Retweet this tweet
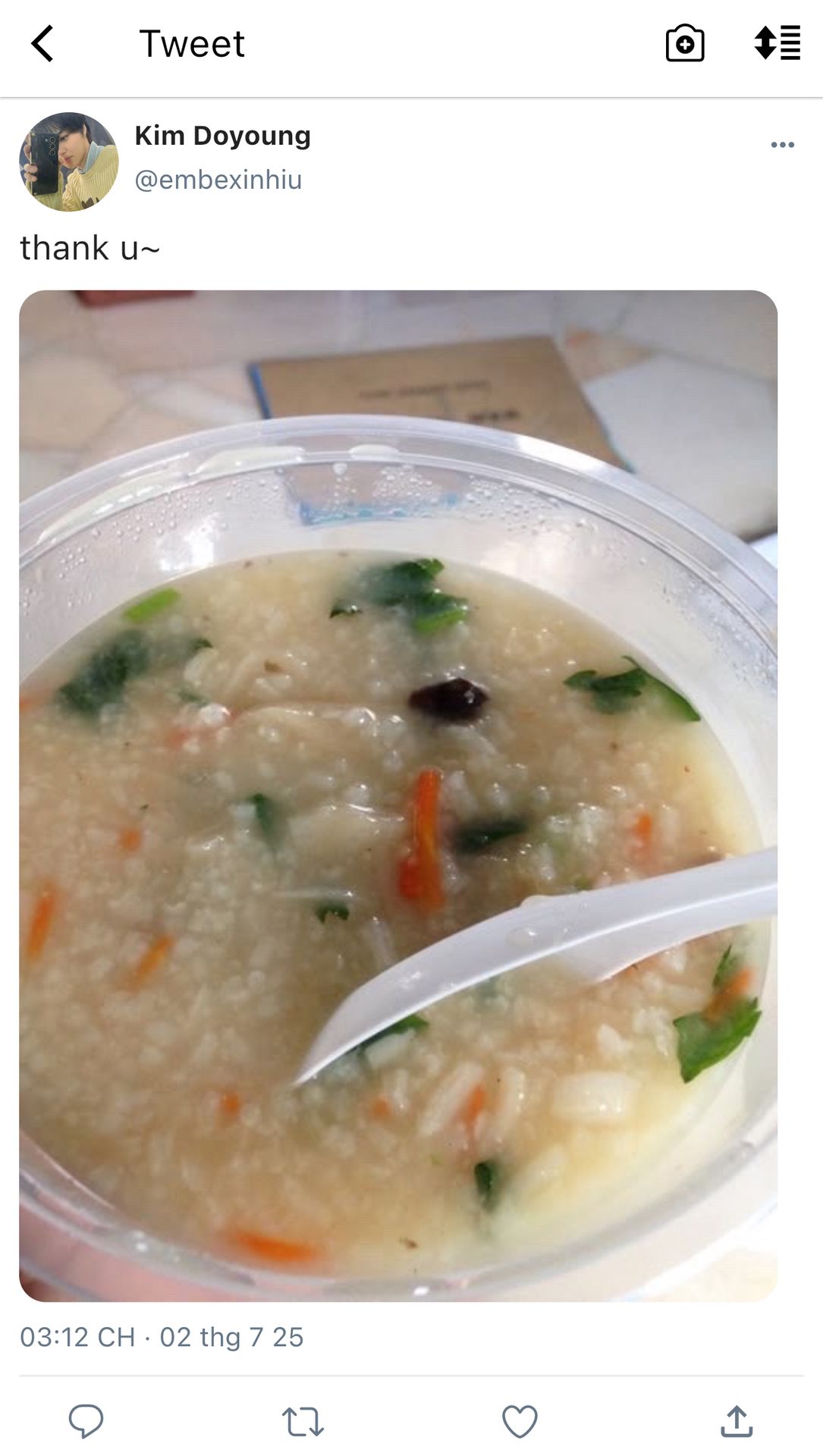The height and width of the screenshot is (1456, 823). (x=303, y=1421)
